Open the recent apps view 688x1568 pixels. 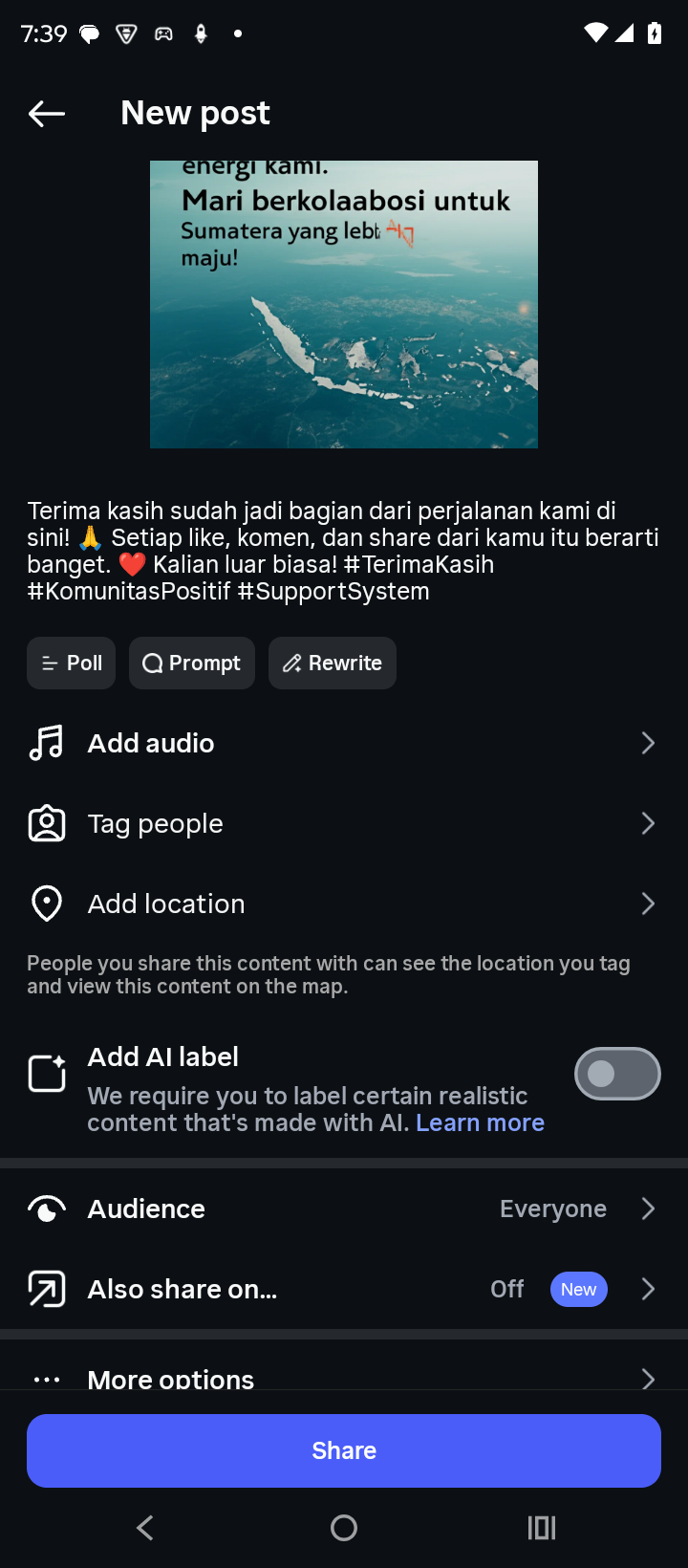(x=542, y=1529)
